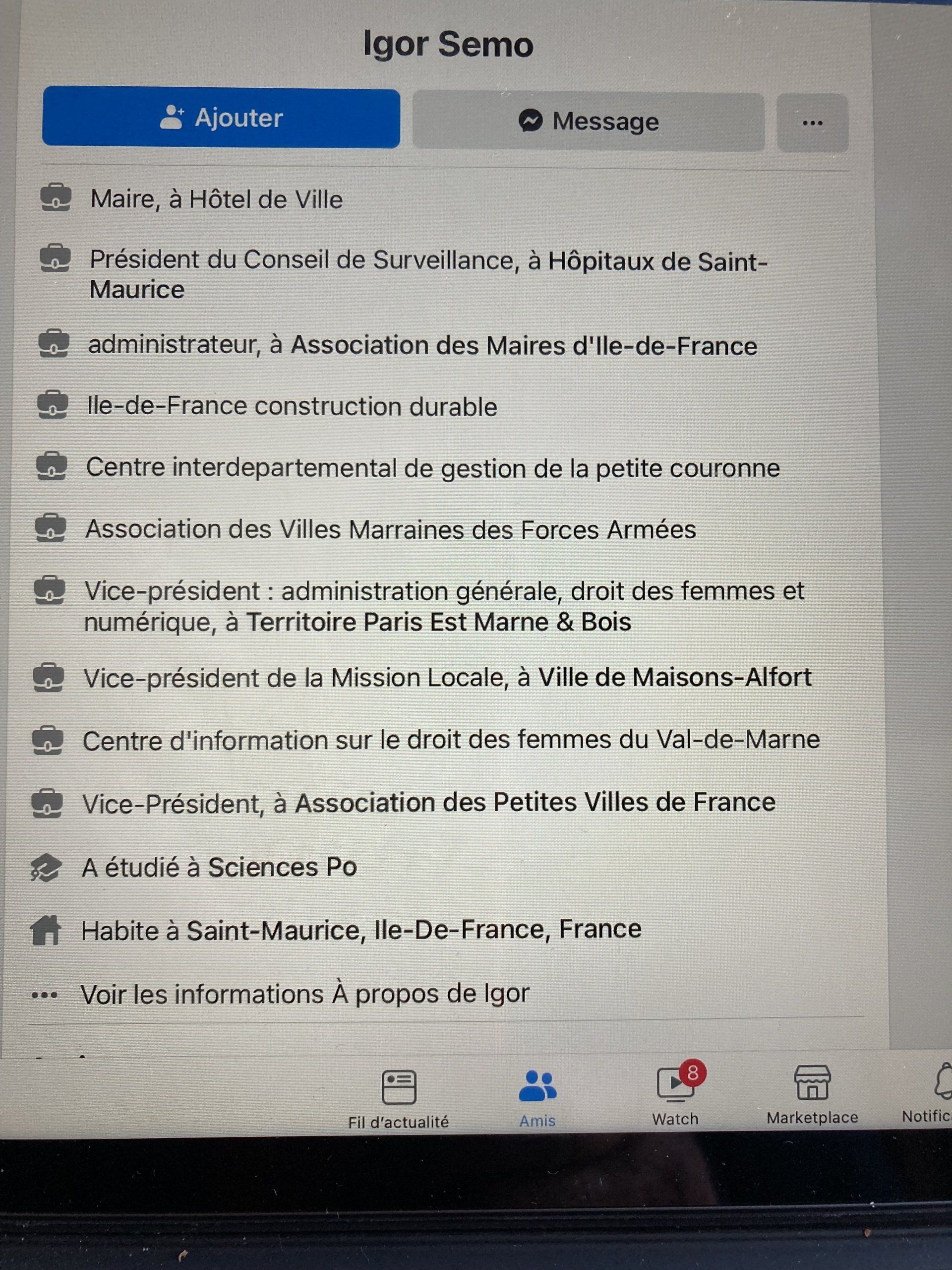The image size is (952, 1270).
Task: Go to the Watch tab
Action: [x=675, y=1094]
